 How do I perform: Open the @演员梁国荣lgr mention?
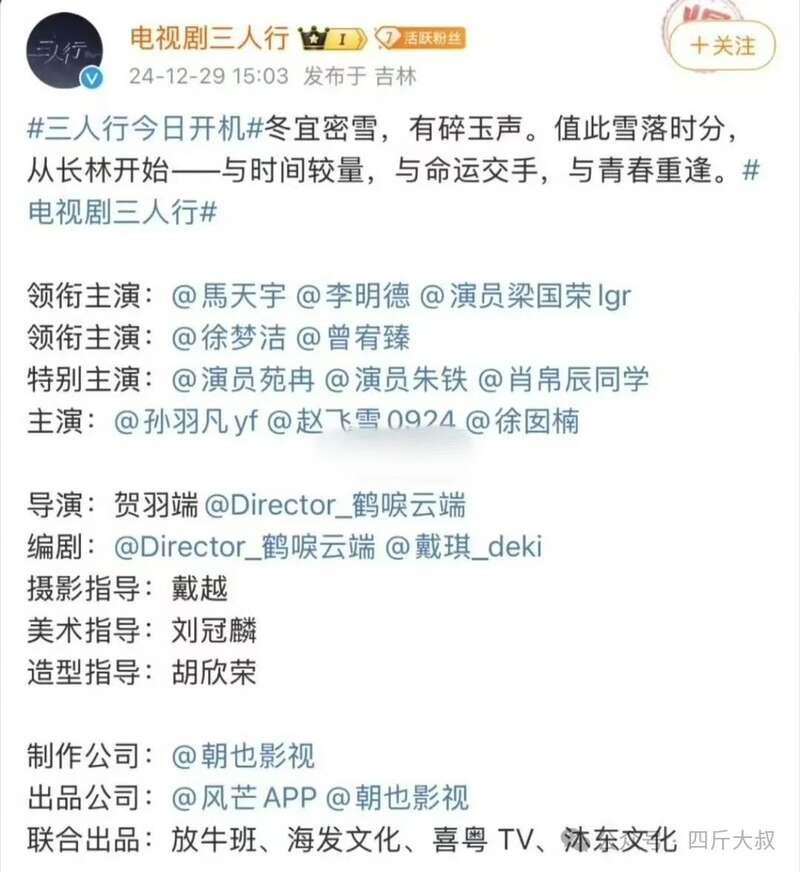click(525, 297)
